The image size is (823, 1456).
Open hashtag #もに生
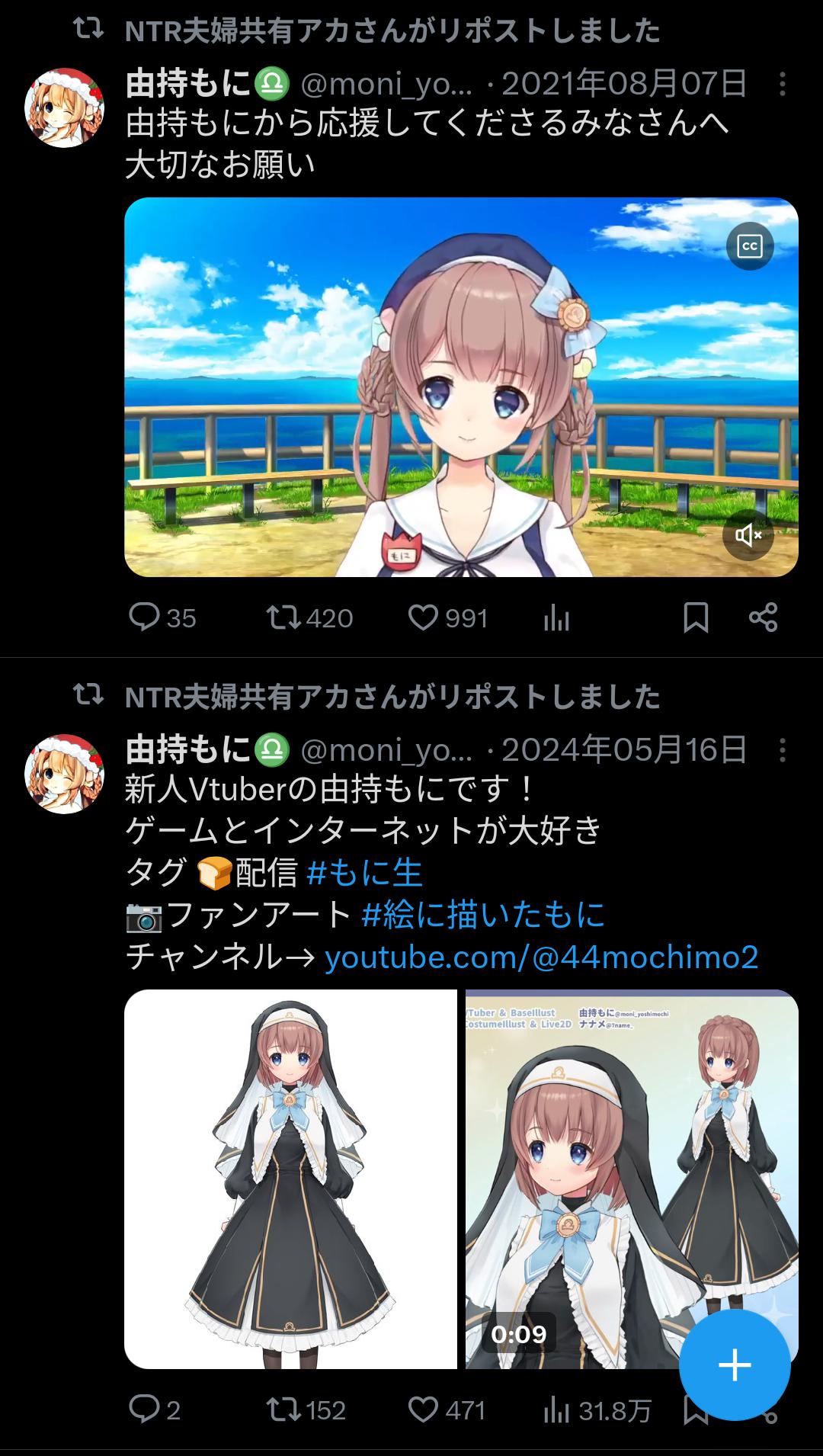click(x=364, y=873)
